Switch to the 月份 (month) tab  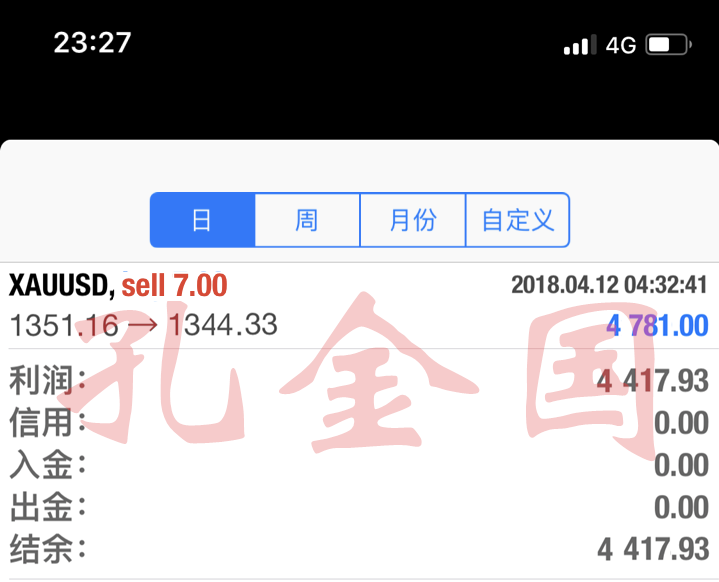(412, 220)
